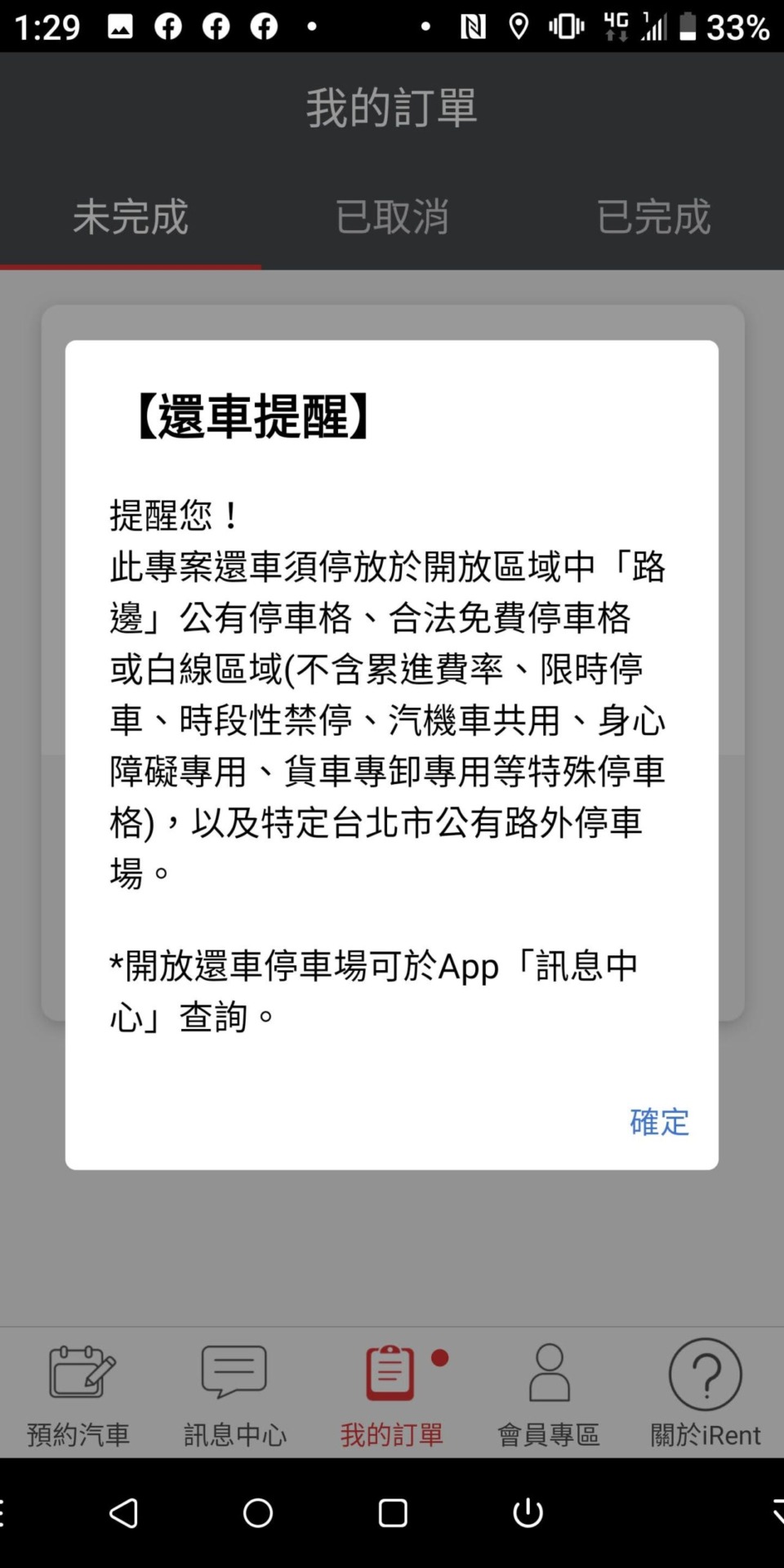Switch to the 未完成 tab
The height and width of the screenshot is (1568, 784).
pos(131,217)
